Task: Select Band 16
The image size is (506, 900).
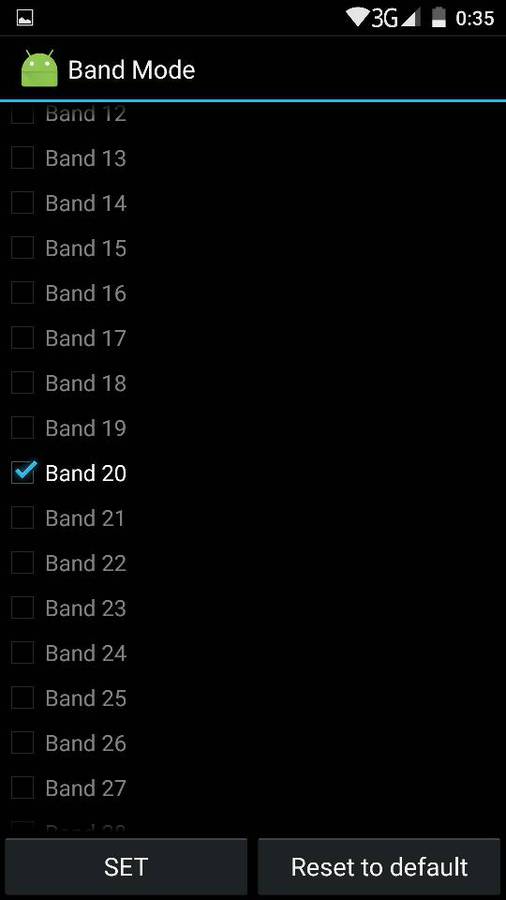Action: click(x=22, y=293)
